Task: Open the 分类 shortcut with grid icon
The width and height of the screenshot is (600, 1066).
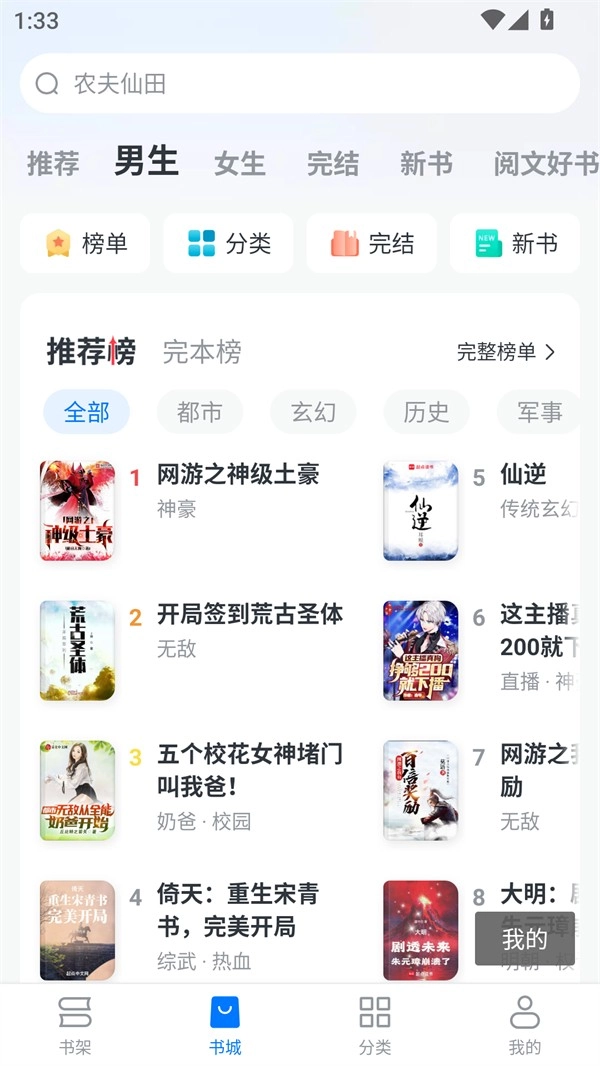Action: 229,243
